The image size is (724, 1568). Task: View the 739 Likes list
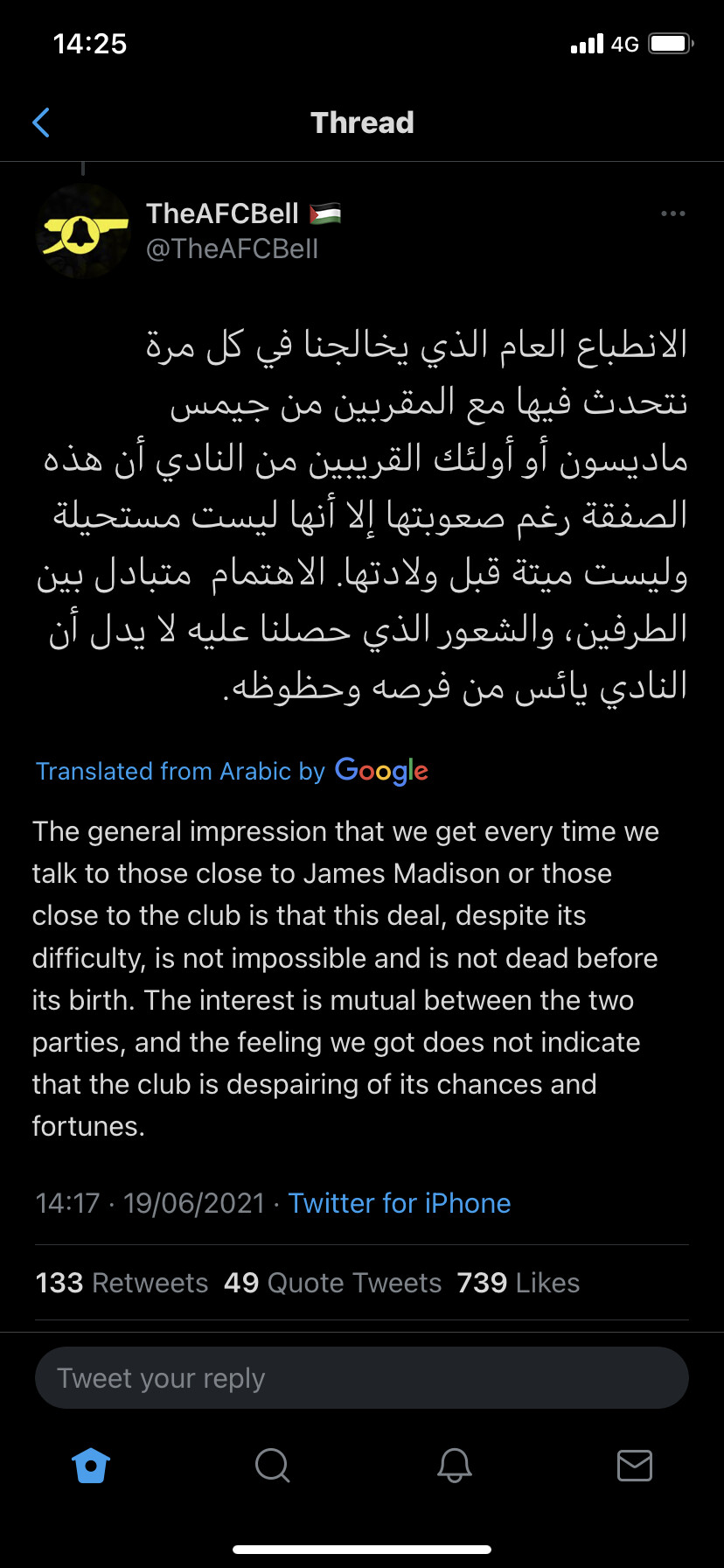click(x=519, y=1283)
